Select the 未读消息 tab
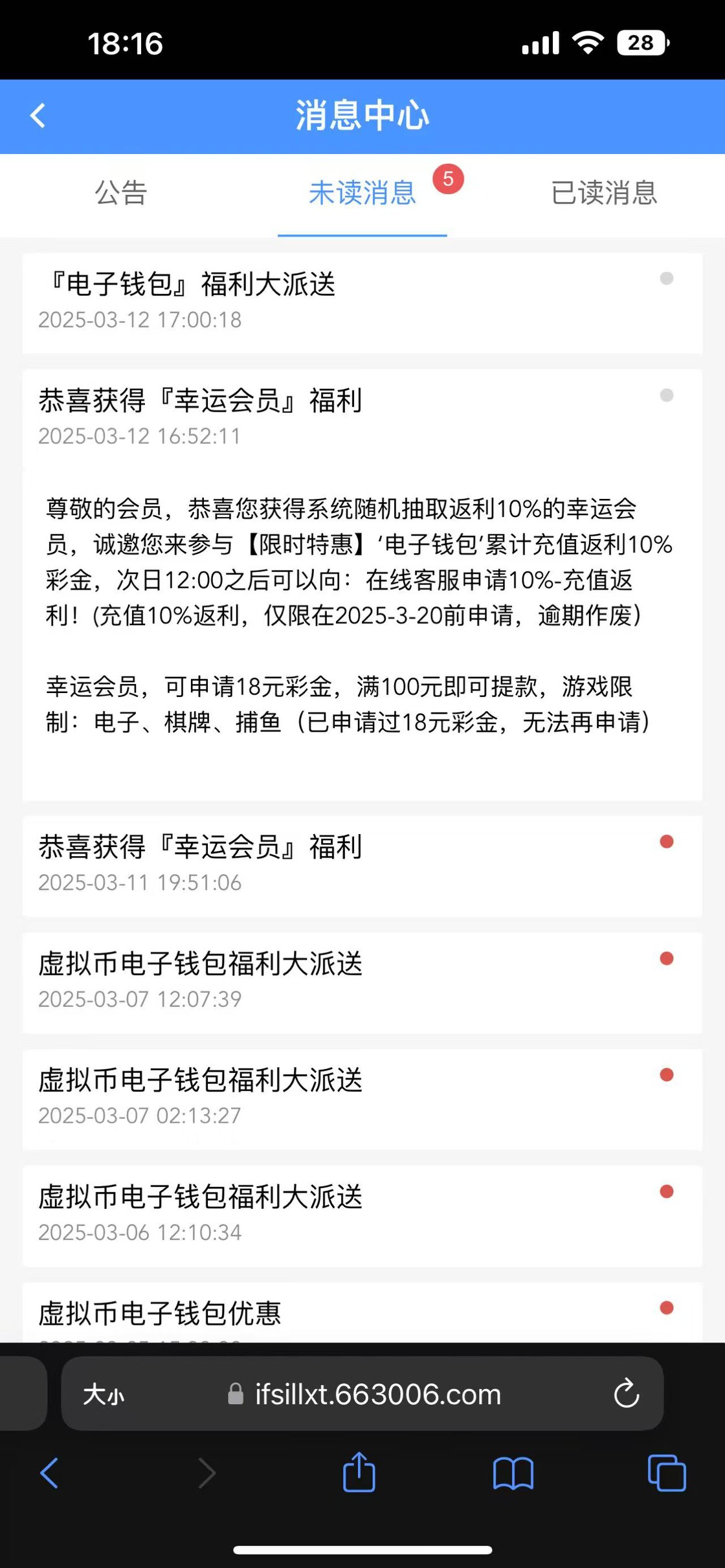The image size is (725, 1568). click(362, 193)
